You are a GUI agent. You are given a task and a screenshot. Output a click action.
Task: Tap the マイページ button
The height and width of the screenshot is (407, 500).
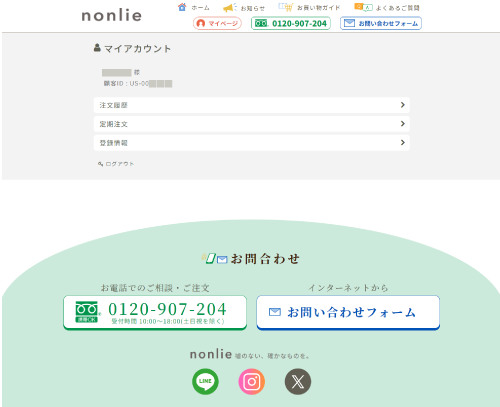click(x=217, y=23)
